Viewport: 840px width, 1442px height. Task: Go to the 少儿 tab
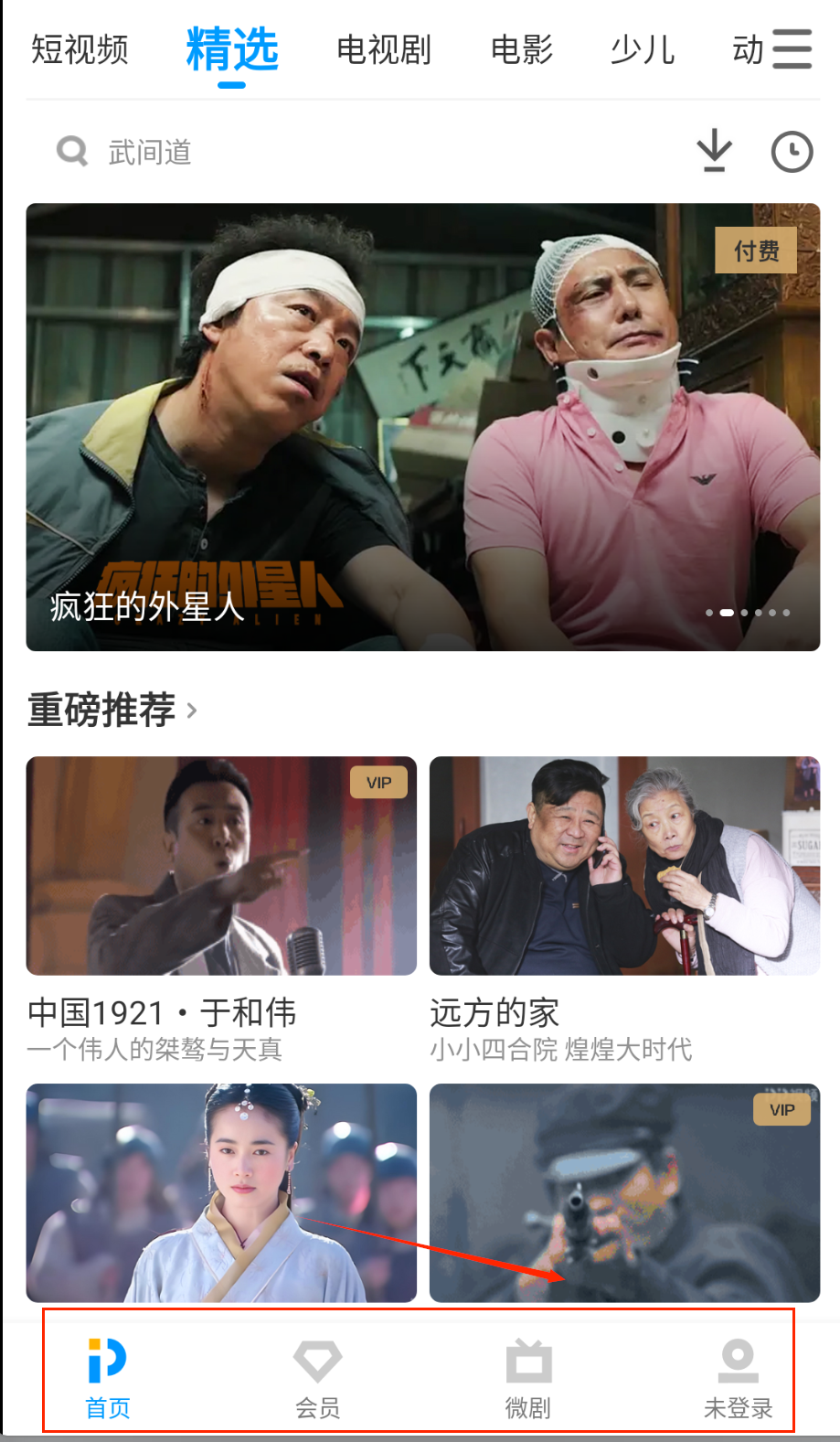pos(643,49)
